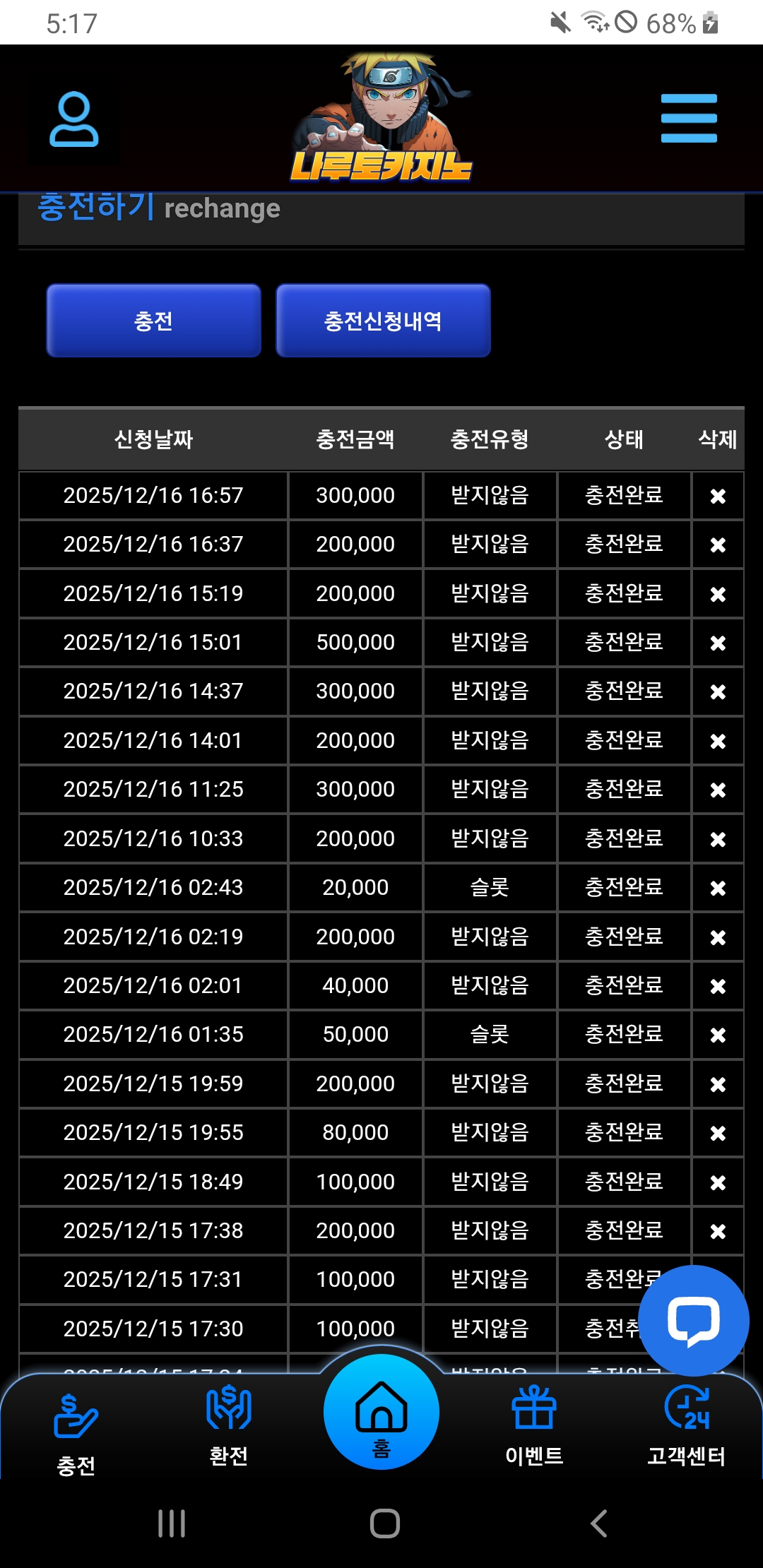The width and height of the screenshot is (763, 1568).
Task: Open system recent apps
Action: click(172, 1523)
